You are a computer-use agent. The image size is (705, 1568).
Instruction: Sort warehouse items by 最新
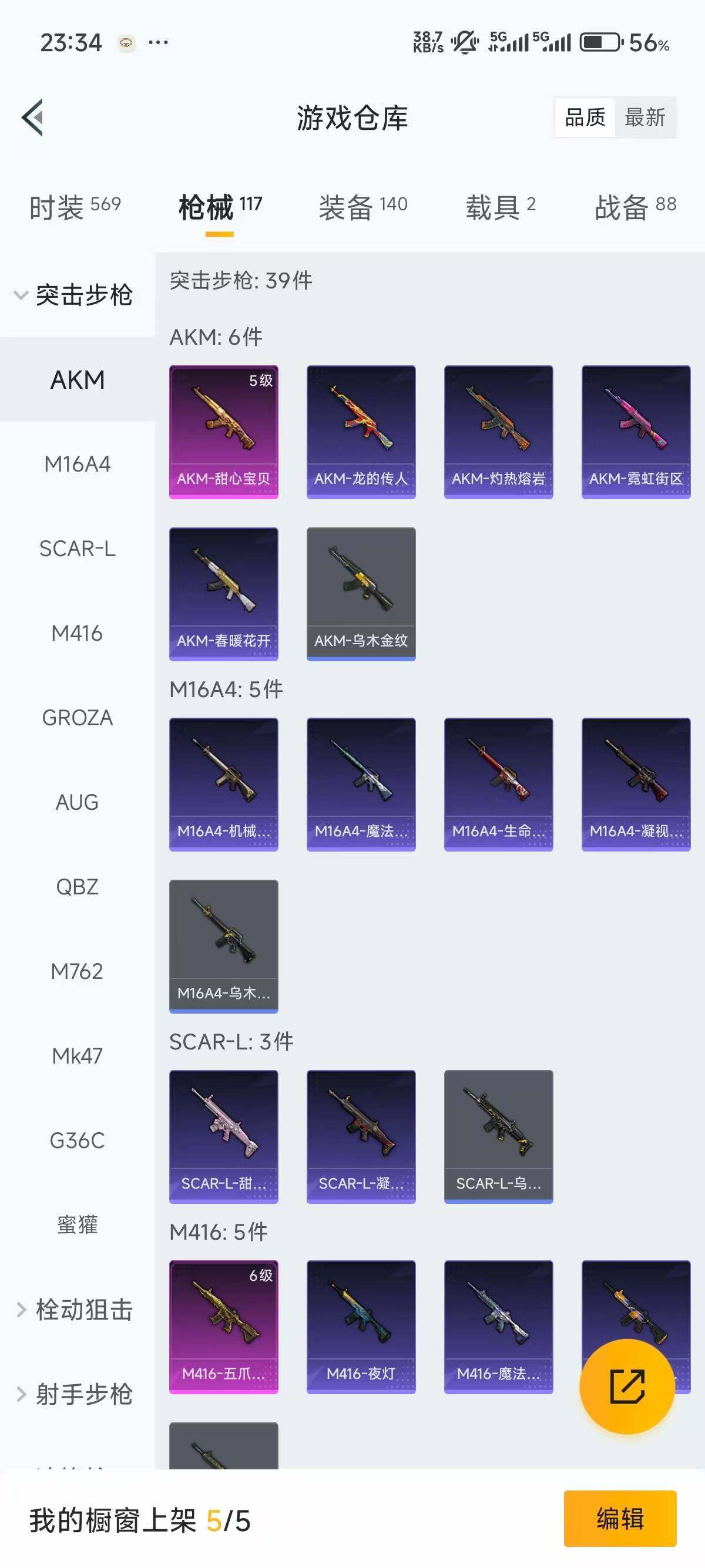point(644,117)
